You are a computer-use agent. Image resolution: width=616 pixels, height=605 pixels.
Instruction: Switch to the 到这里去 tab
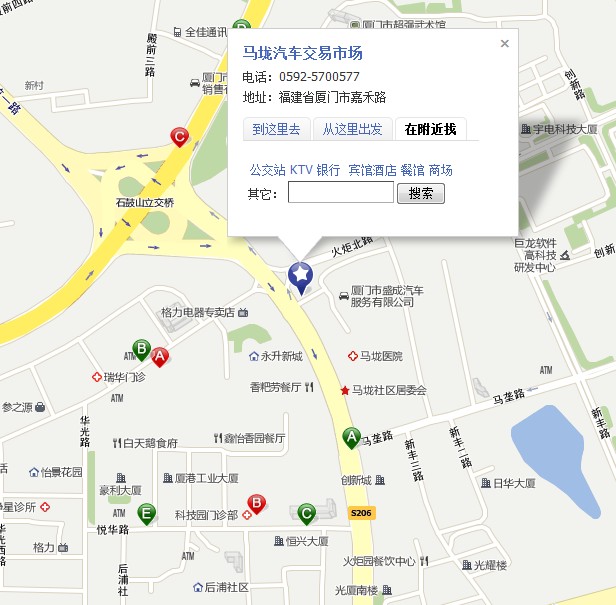point(276,129)
